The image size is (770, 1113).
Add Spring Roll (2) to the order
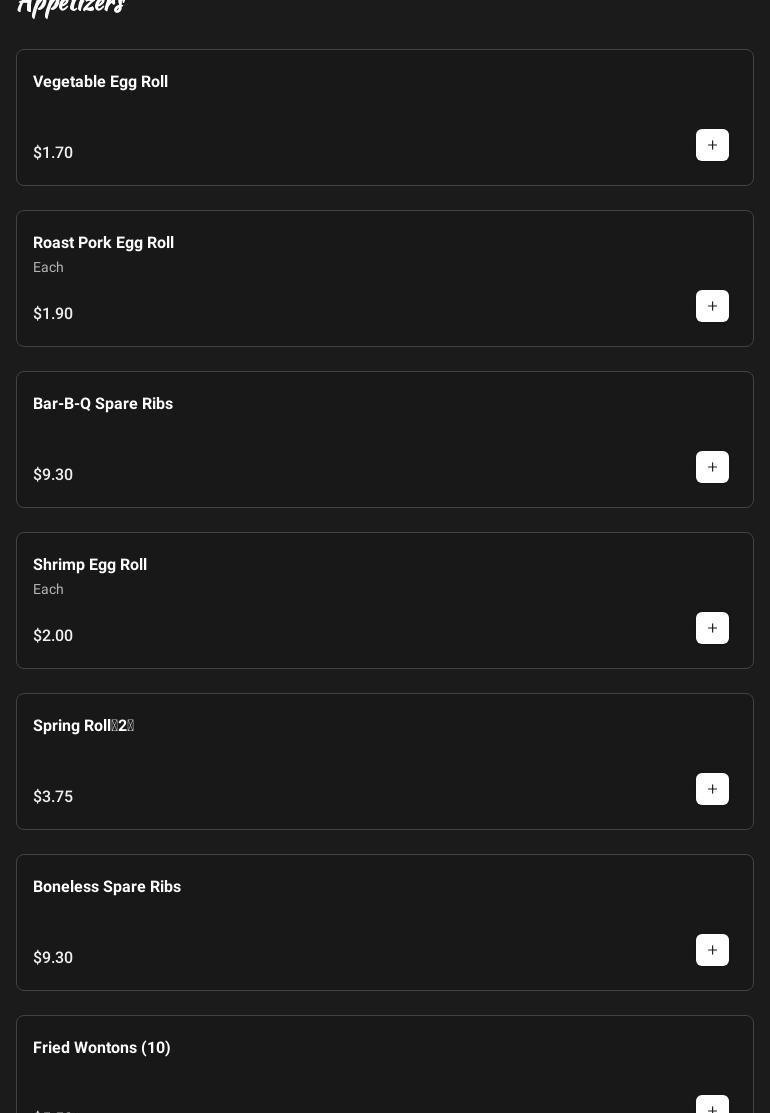click(712, 789)
